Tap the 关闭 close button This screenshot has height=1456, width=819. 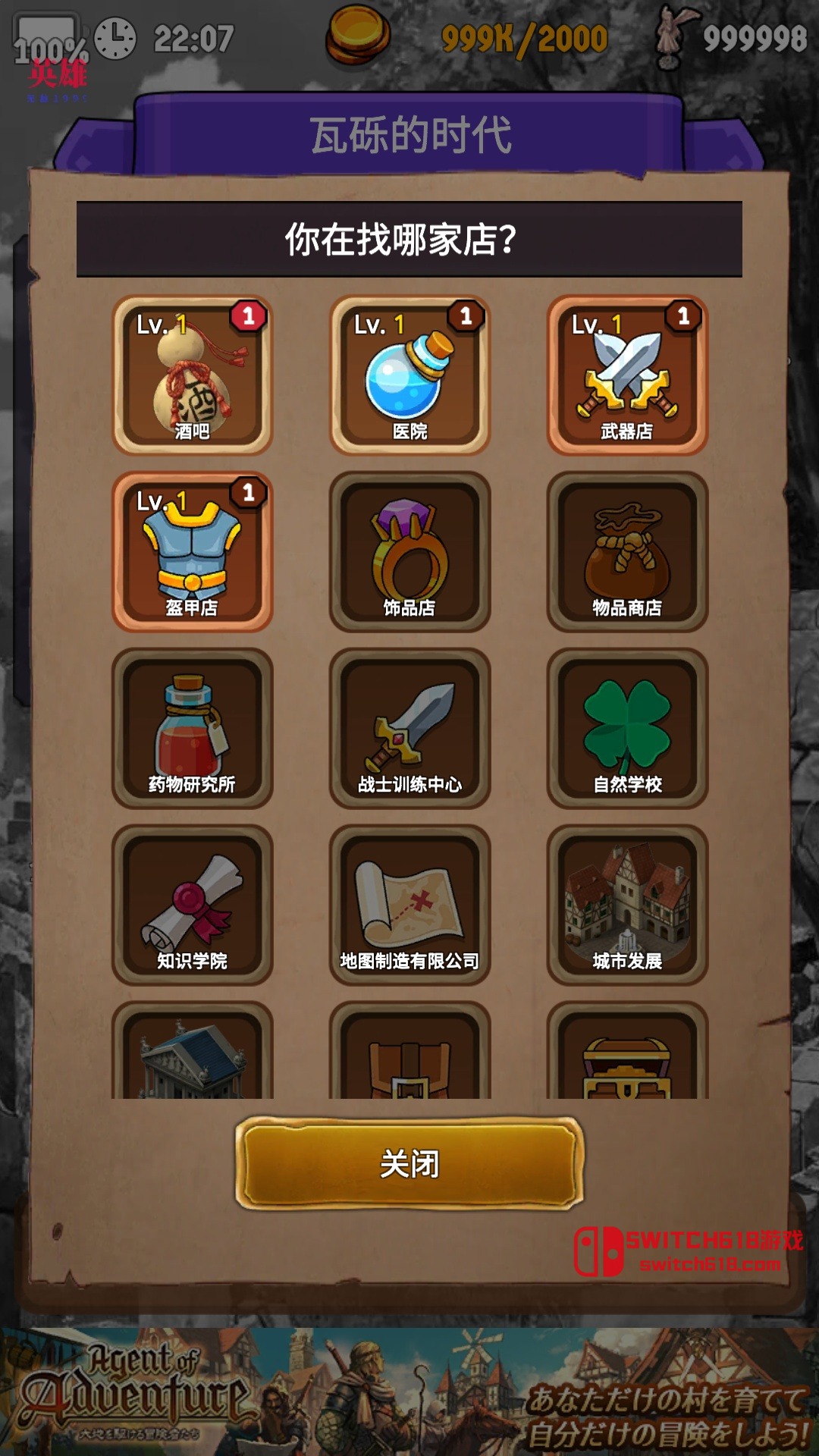click(409, 1163)
